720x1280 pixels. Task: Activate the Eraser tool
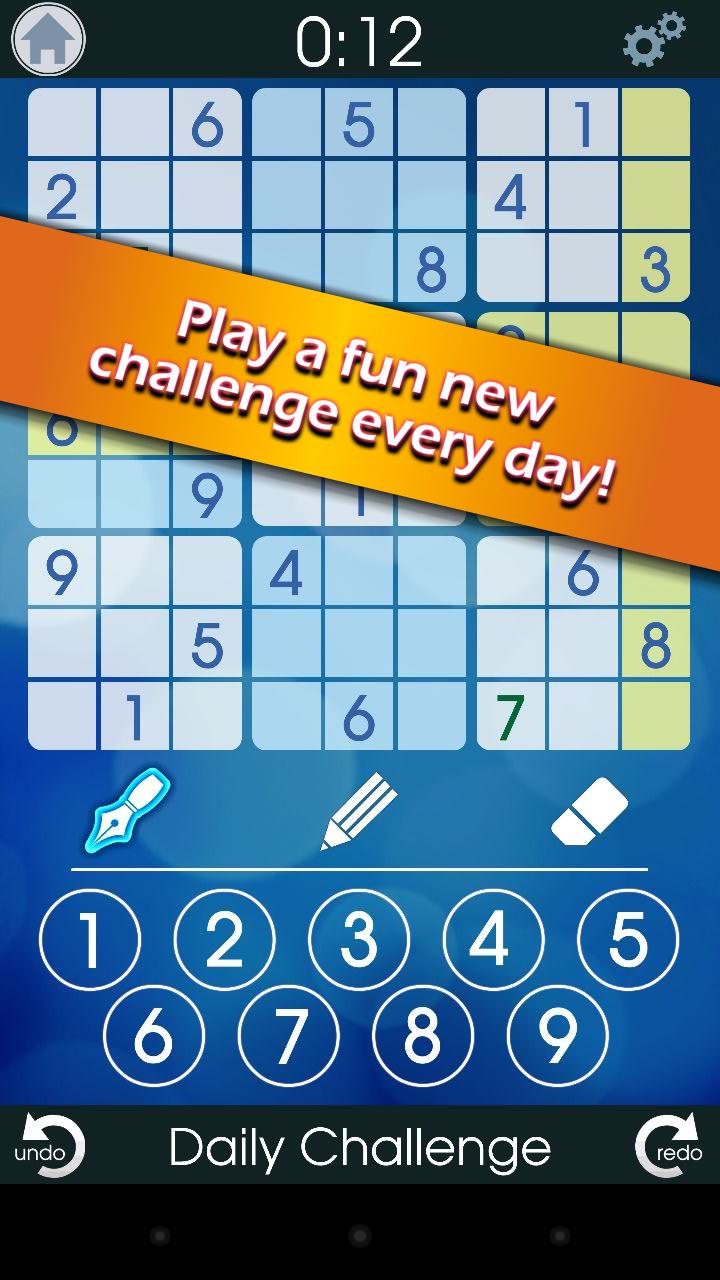tap(590, 810)
